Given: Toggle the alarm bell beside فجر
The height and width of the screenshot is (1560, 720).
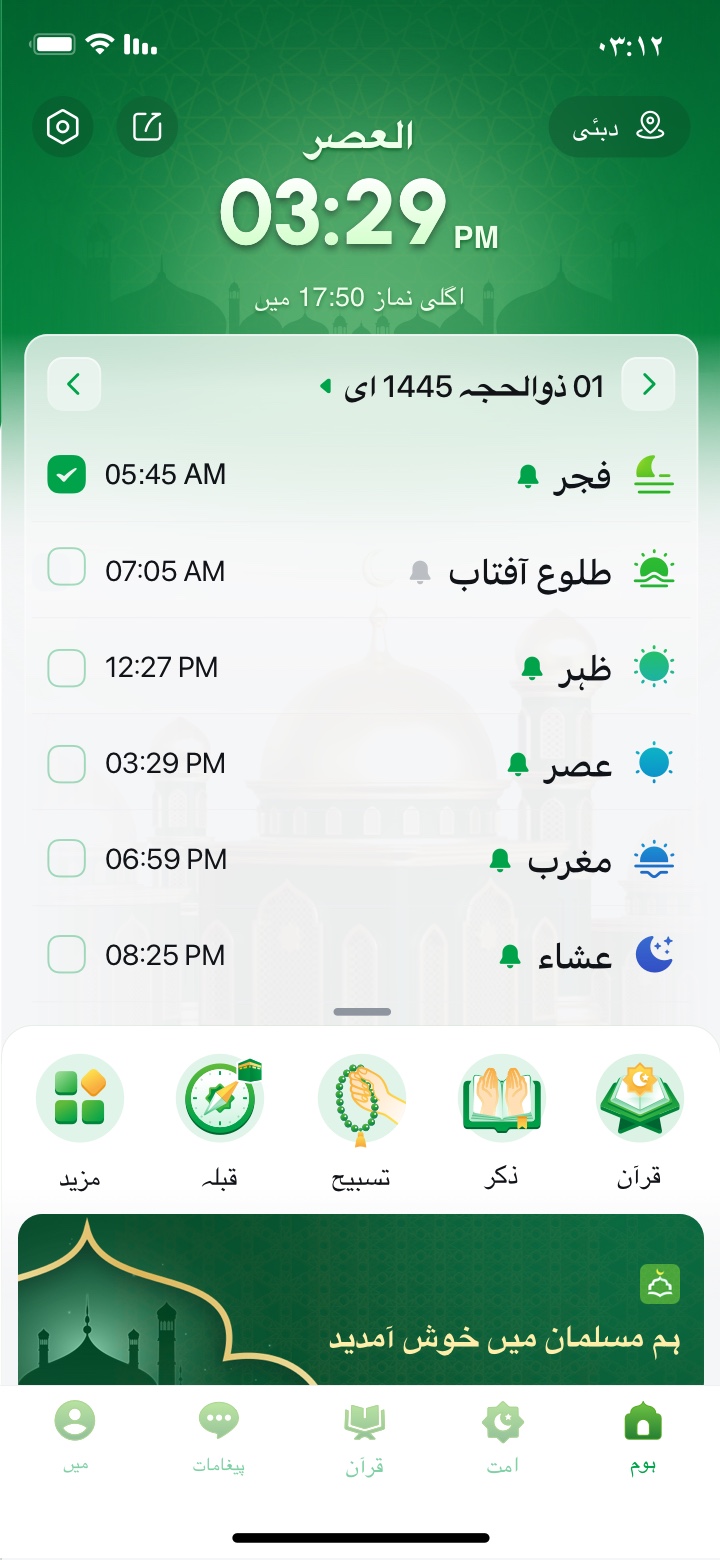Looking at the screenshot, I should coord(527,478).
